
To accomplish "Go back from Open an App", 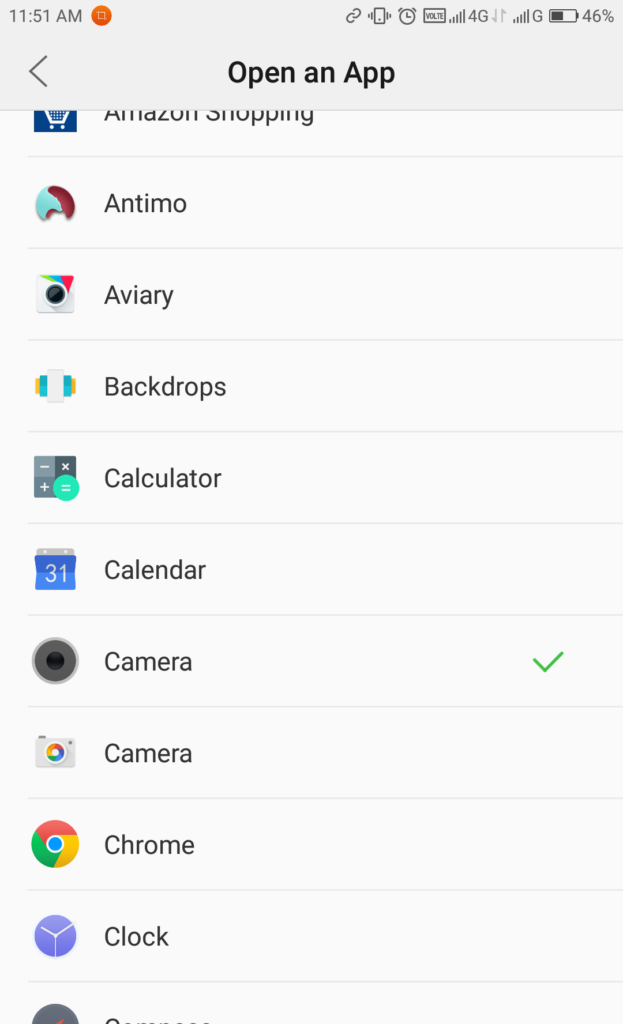I will [x=39, y=71].
